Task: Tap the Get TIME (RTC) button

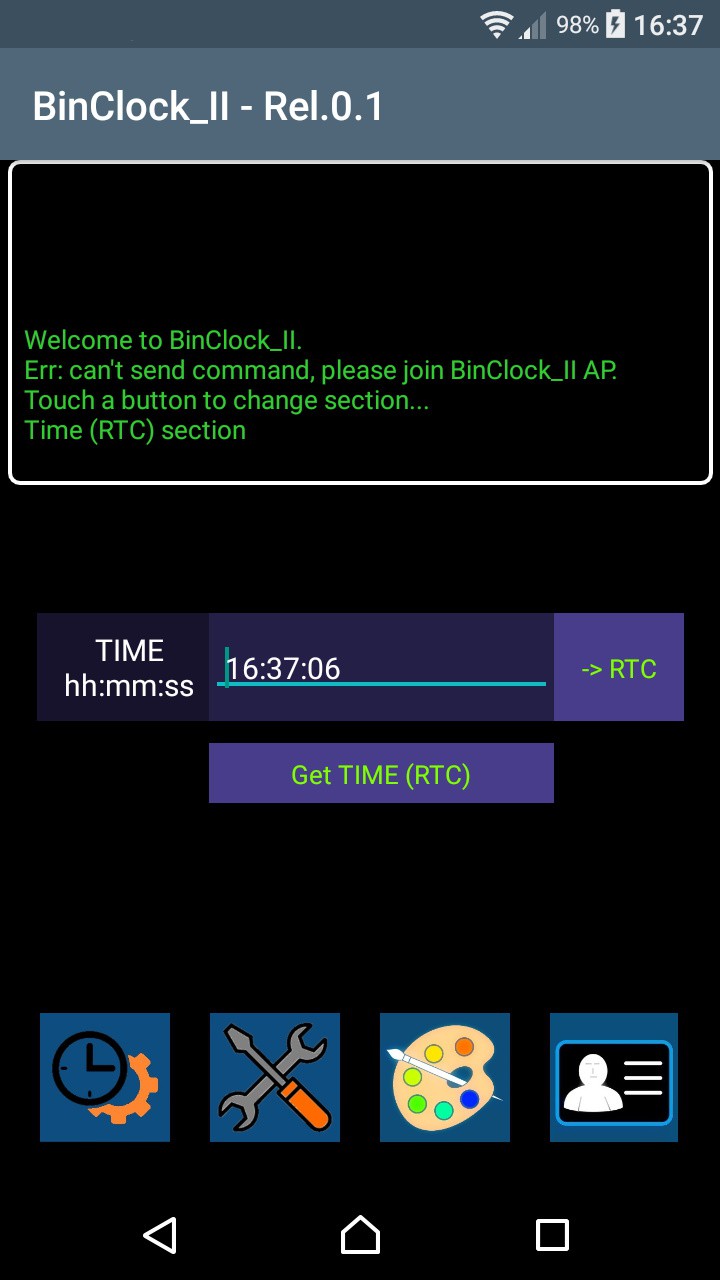Action: [381, 773]
